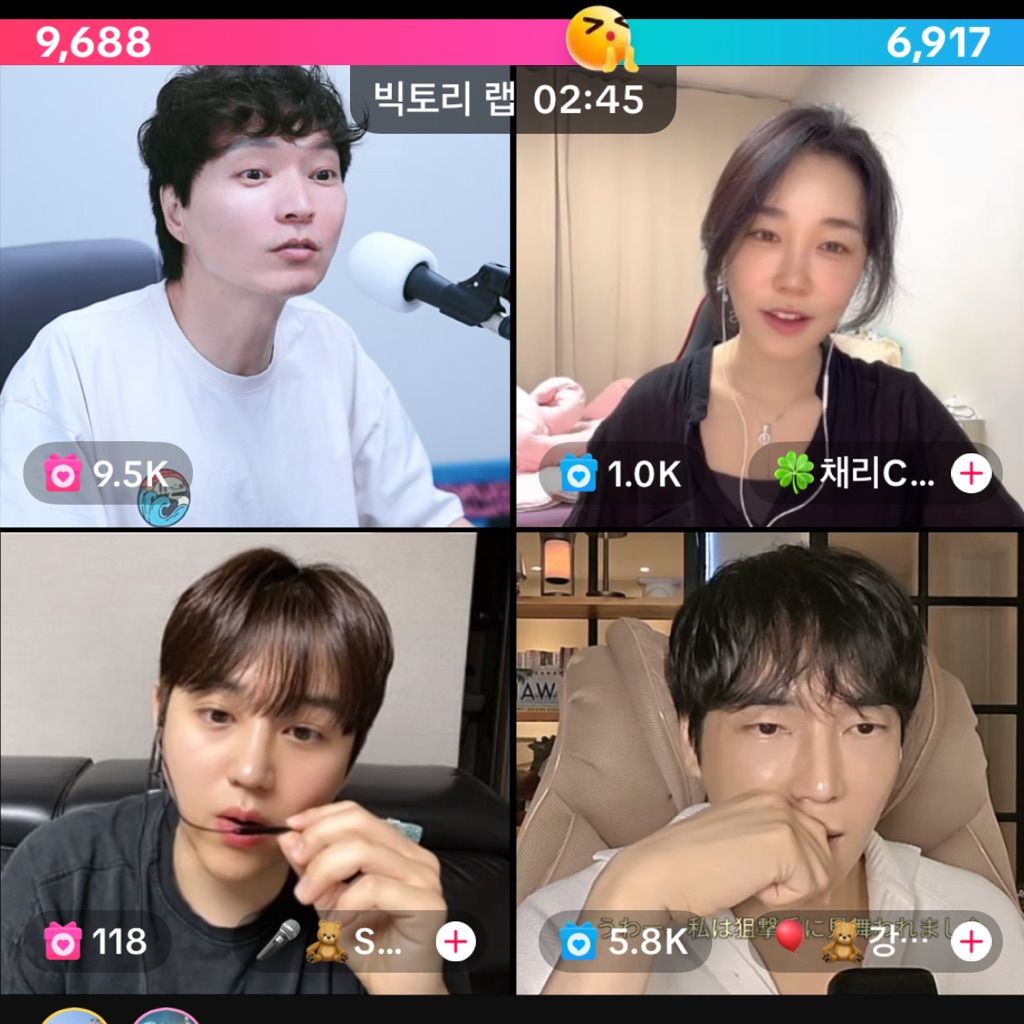Open 채리C streamer name chip
The width and height of the screenshot is (1024, 1024).
click(x=855, y=475)
